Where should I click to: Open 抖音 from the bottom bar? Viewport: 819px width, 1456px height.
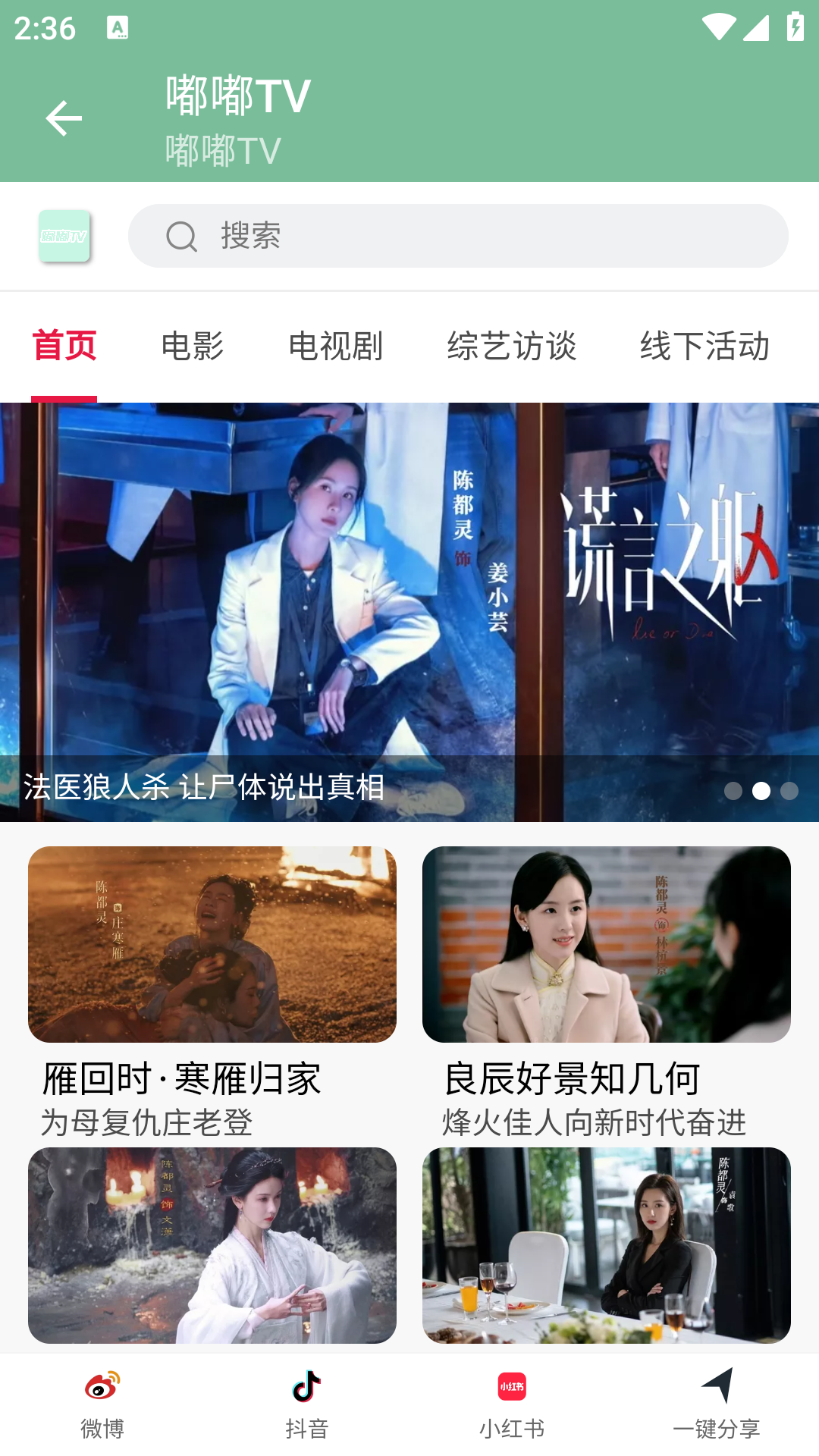(x=307, y=1404)
